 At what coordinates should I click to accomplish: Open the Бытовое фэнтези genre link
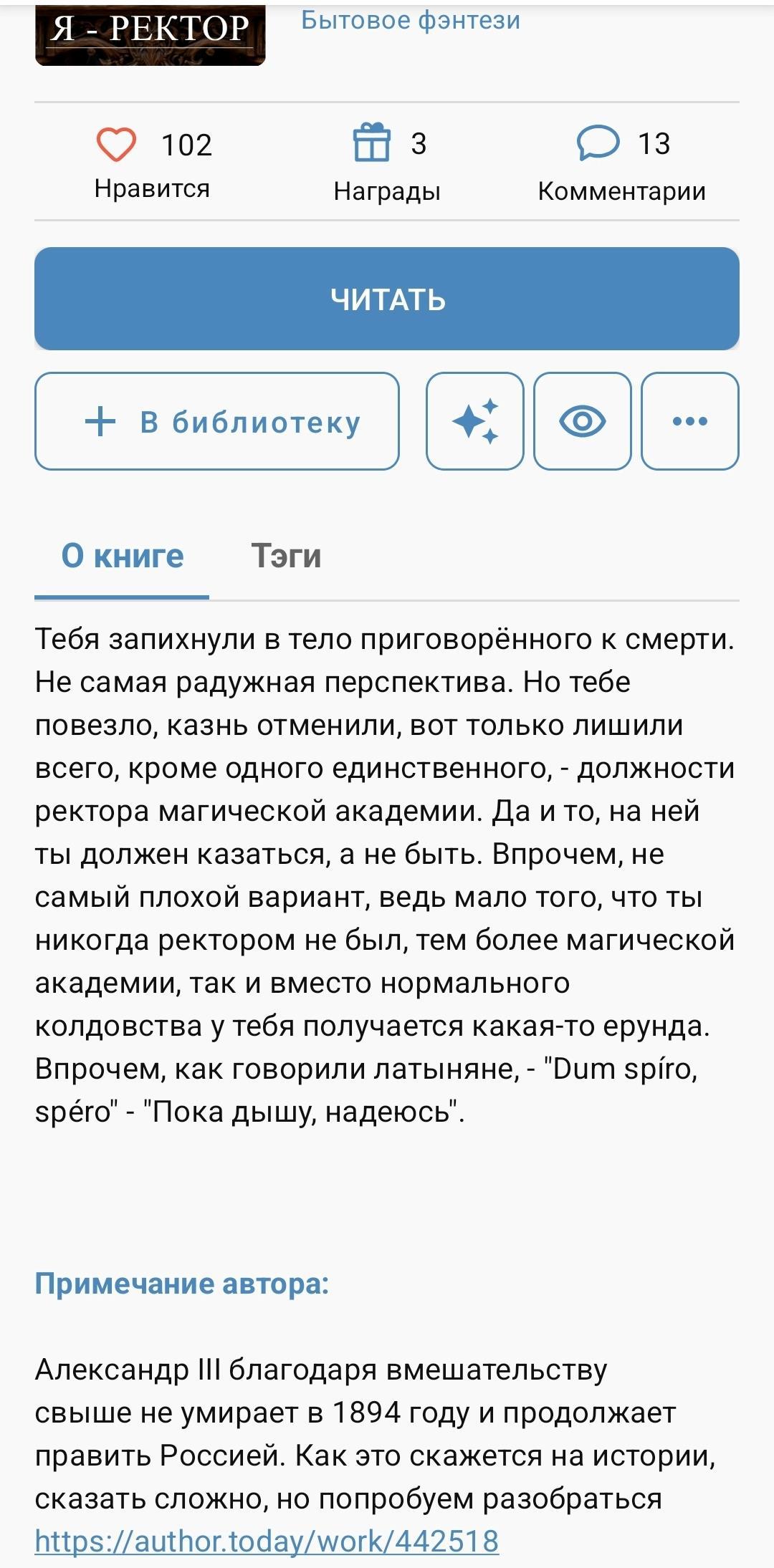click(410, 20)
